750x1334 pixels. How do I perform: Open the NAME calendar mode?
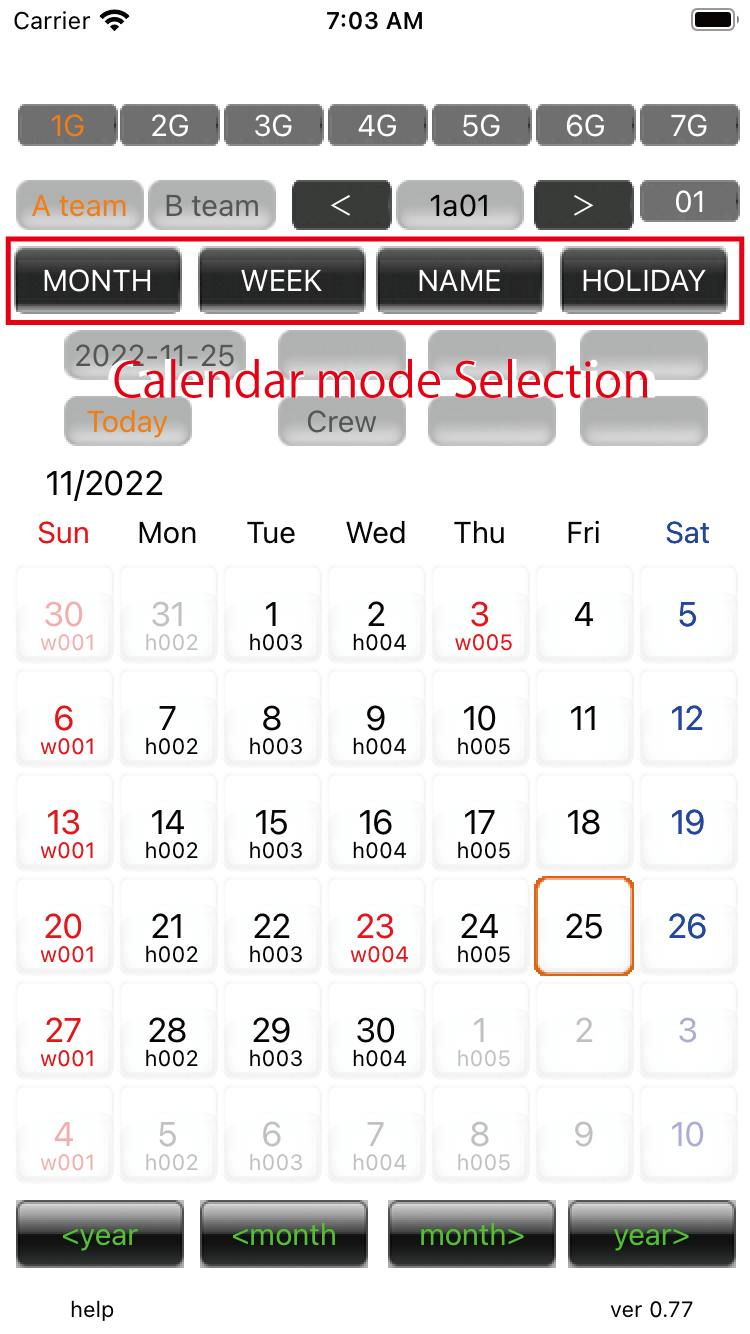(459, 281)
